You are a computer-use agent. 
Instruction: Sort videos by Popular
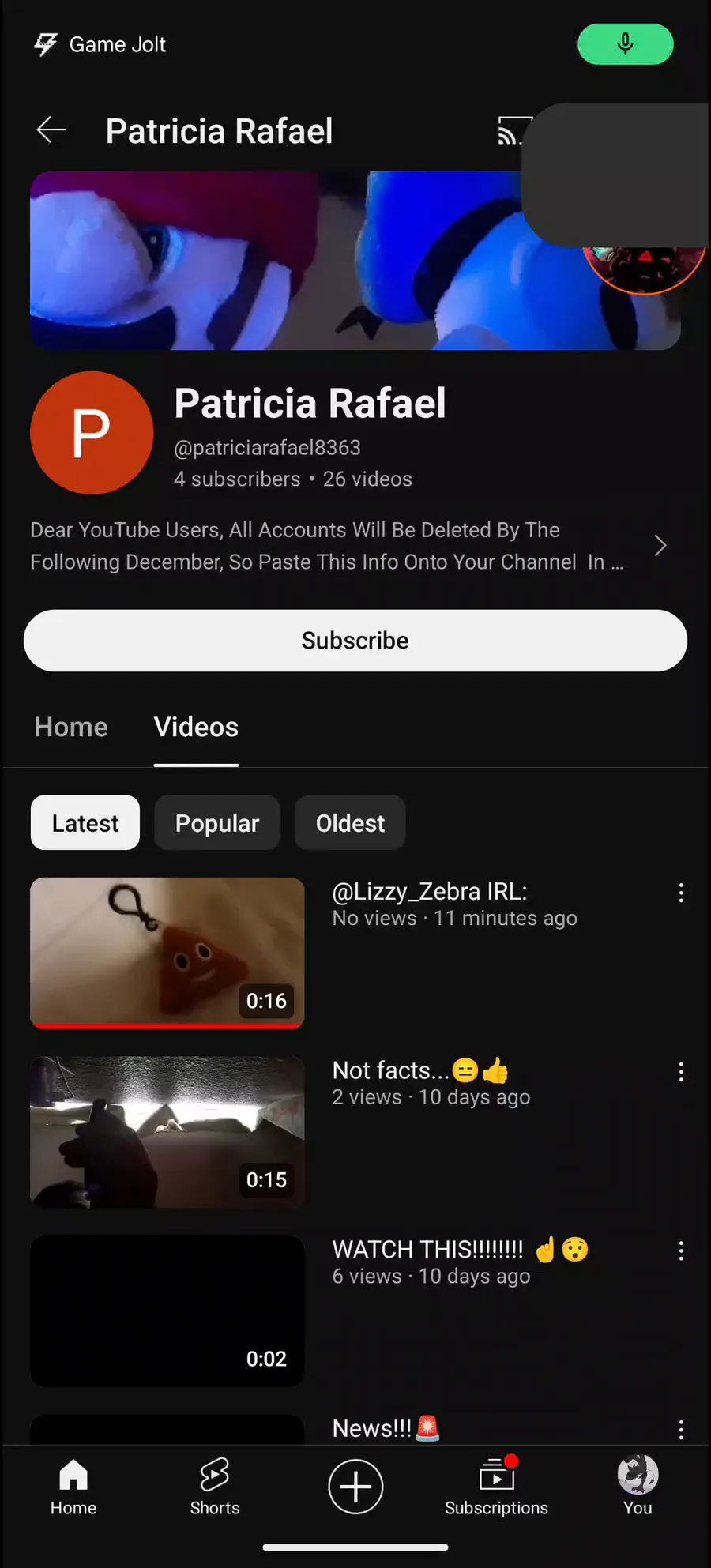coord(217,823)
